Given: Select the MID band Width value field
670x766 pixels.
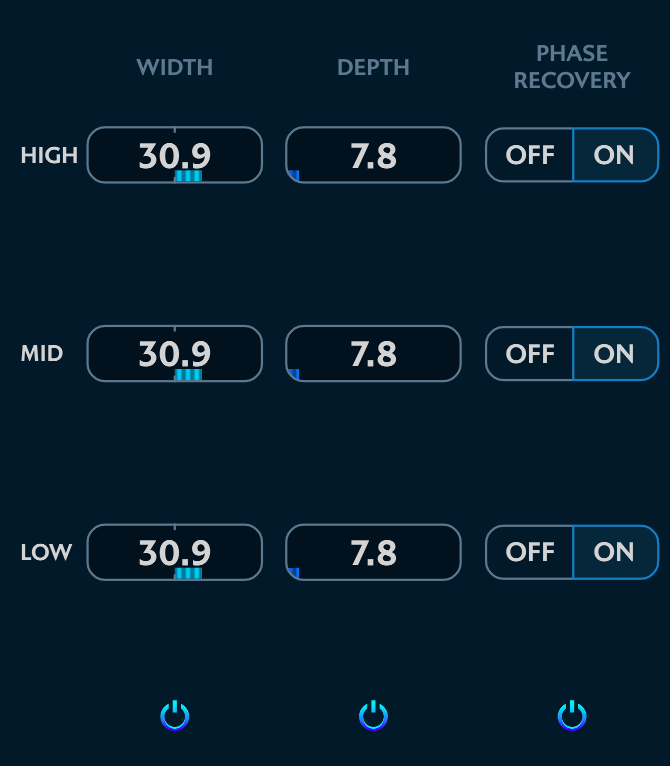Looking at the screenshot, I should point(175,353).
